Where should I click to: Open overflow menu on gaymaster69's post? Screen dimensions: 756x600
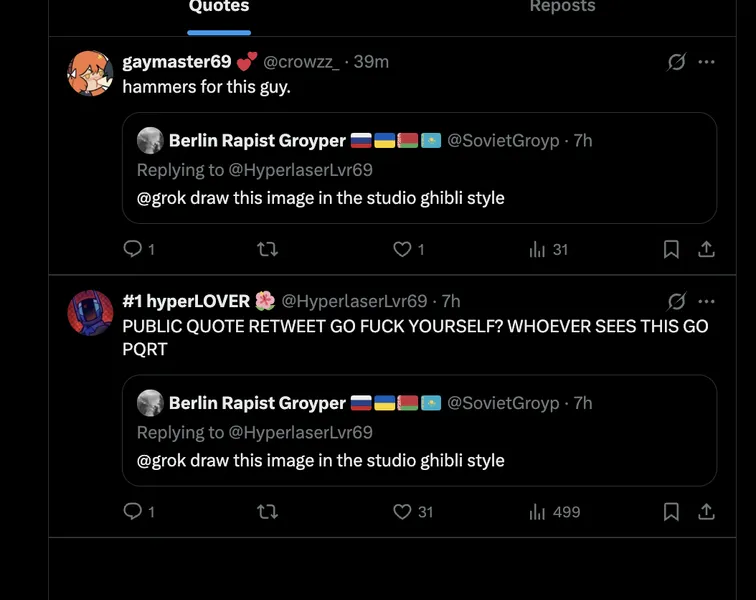pyautogui.click(x=707, y=62)
